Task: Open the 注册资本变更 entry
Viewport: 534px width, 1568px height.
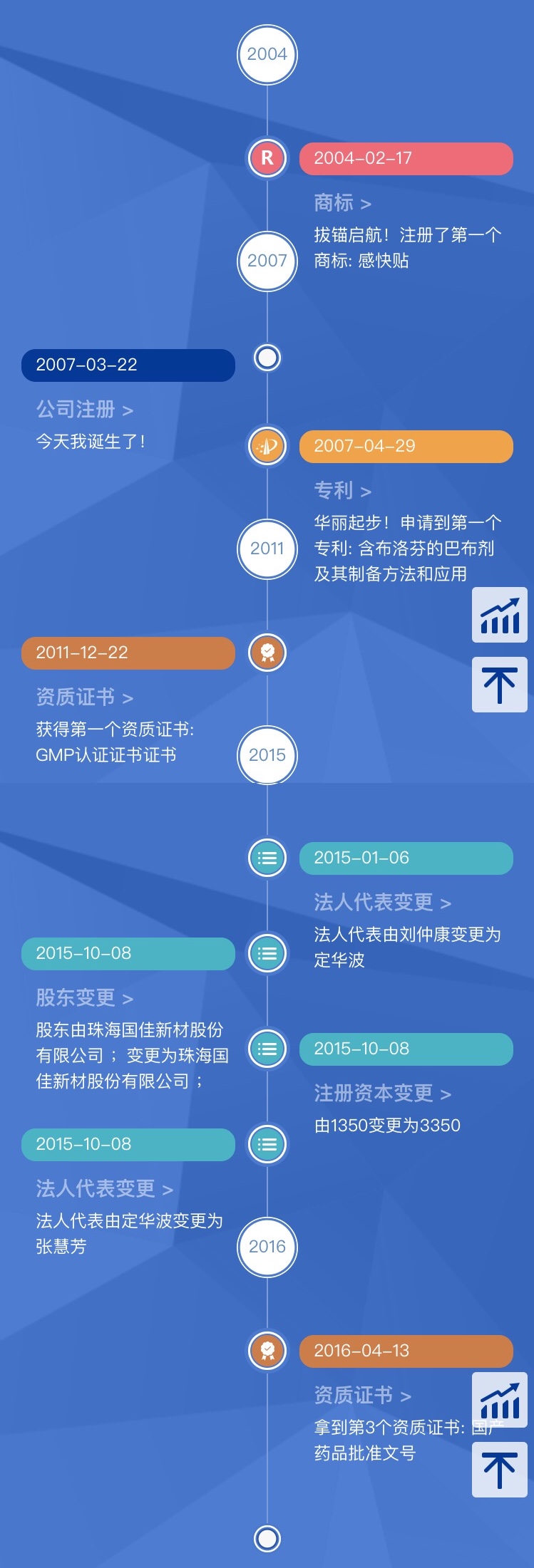Action: (x=382, y=1094)
